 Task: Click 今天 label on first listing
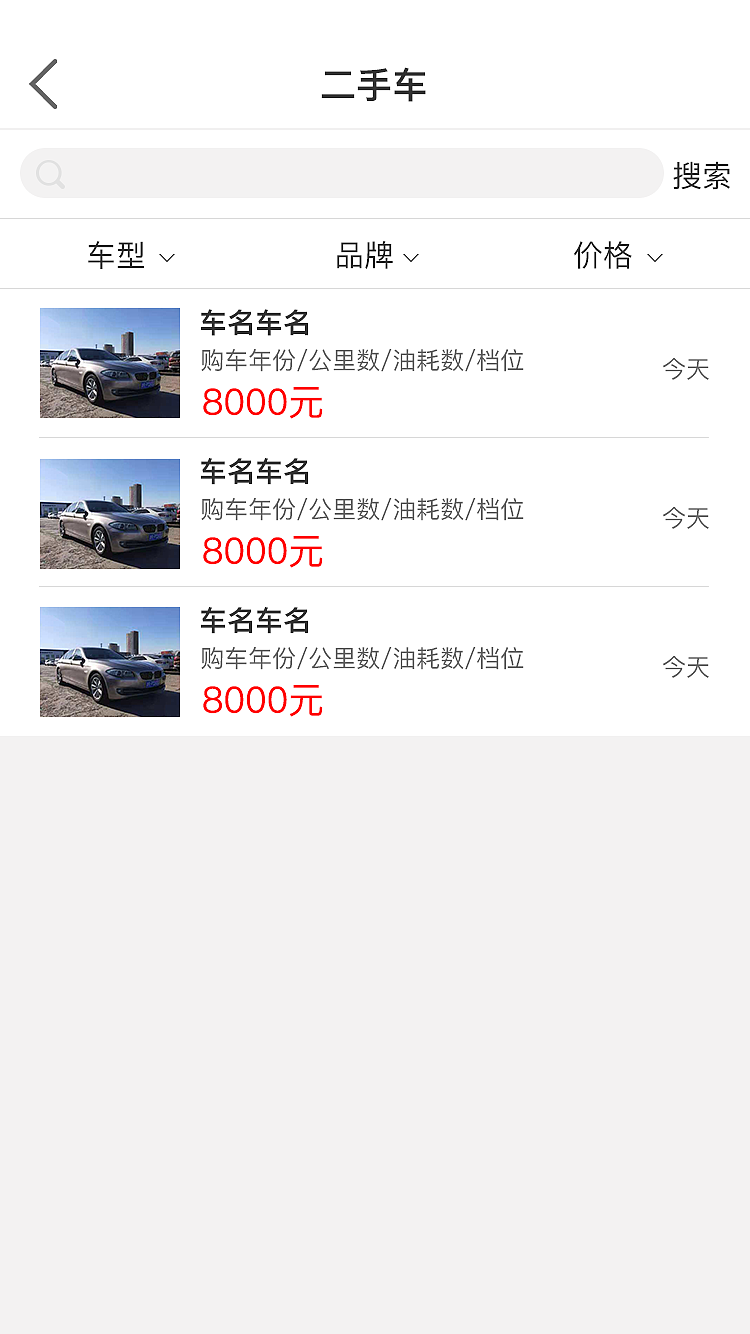click(x=685, y=369)
